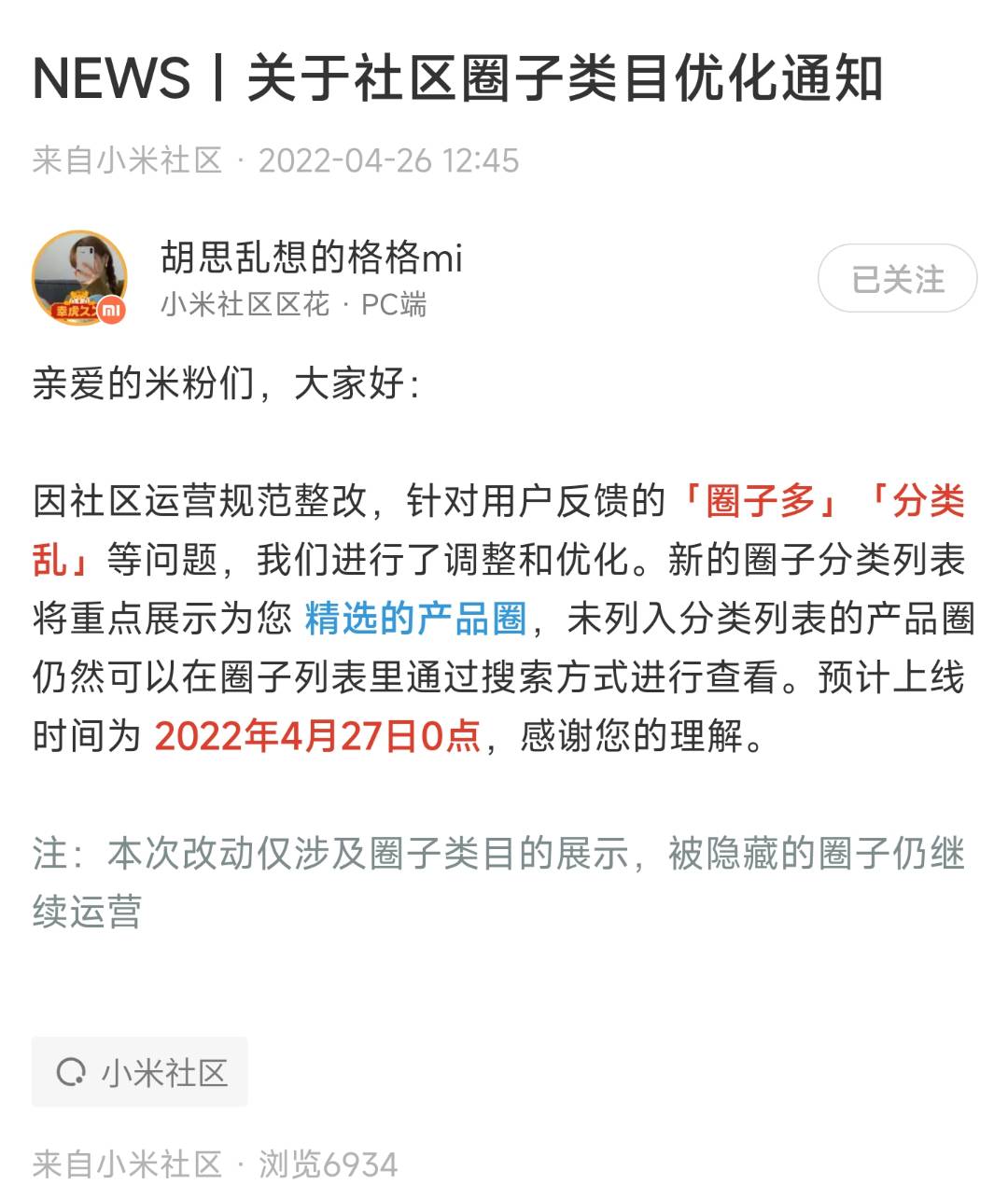Select the dot separator after 小米社区区花
Viewport: 1008px width, 1198px height.
pyautogui.click(x=347, y=305)
